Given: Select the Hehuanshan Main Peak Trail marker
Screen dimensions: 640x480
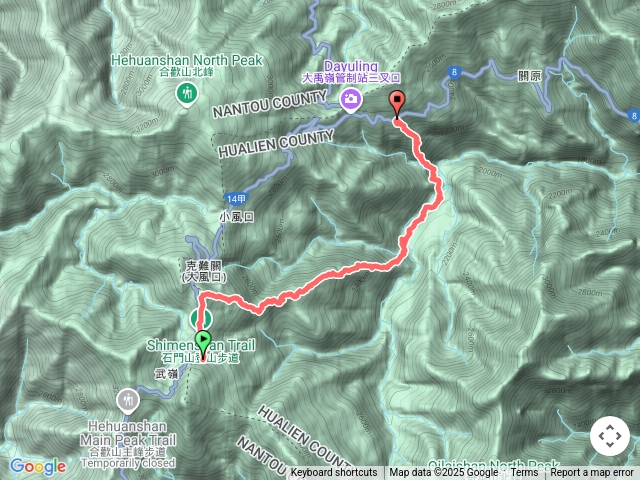Looking at the screenshot, I should pos(126,402).
